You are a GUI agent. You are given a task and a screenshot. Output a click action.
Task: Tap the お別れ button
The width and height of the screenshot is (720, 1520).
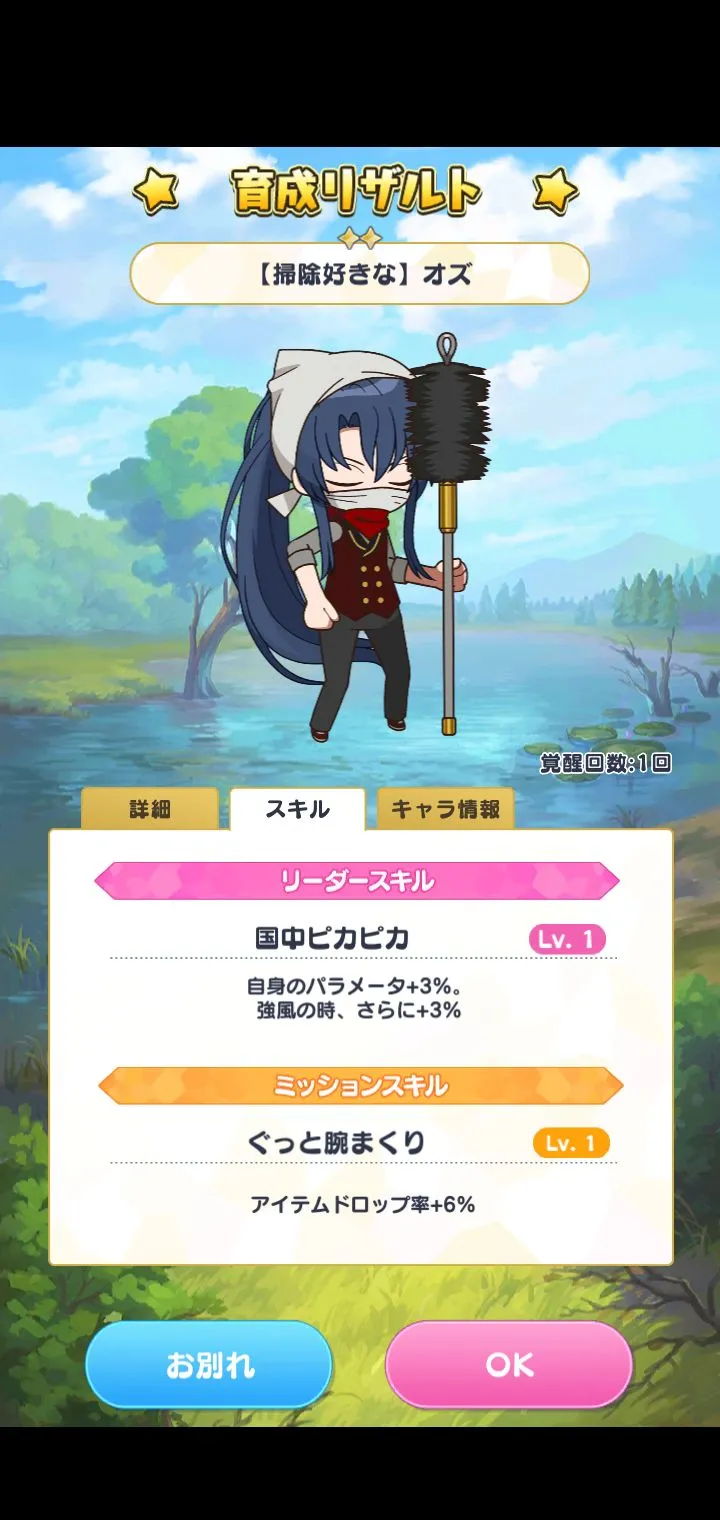(209, 1365)
